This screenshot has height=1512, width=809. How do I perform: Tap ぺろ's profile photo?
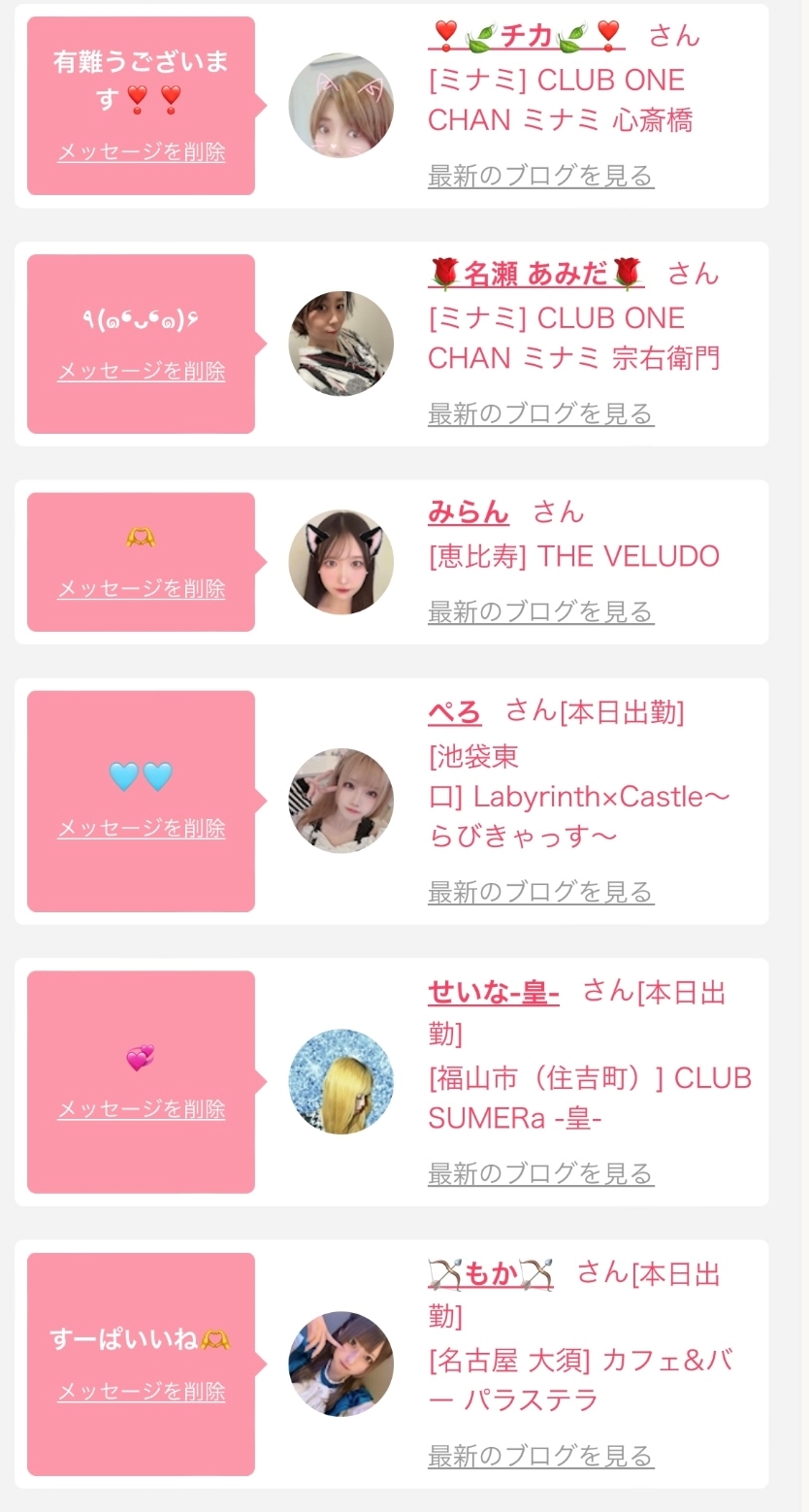click(x=341, y=801)
